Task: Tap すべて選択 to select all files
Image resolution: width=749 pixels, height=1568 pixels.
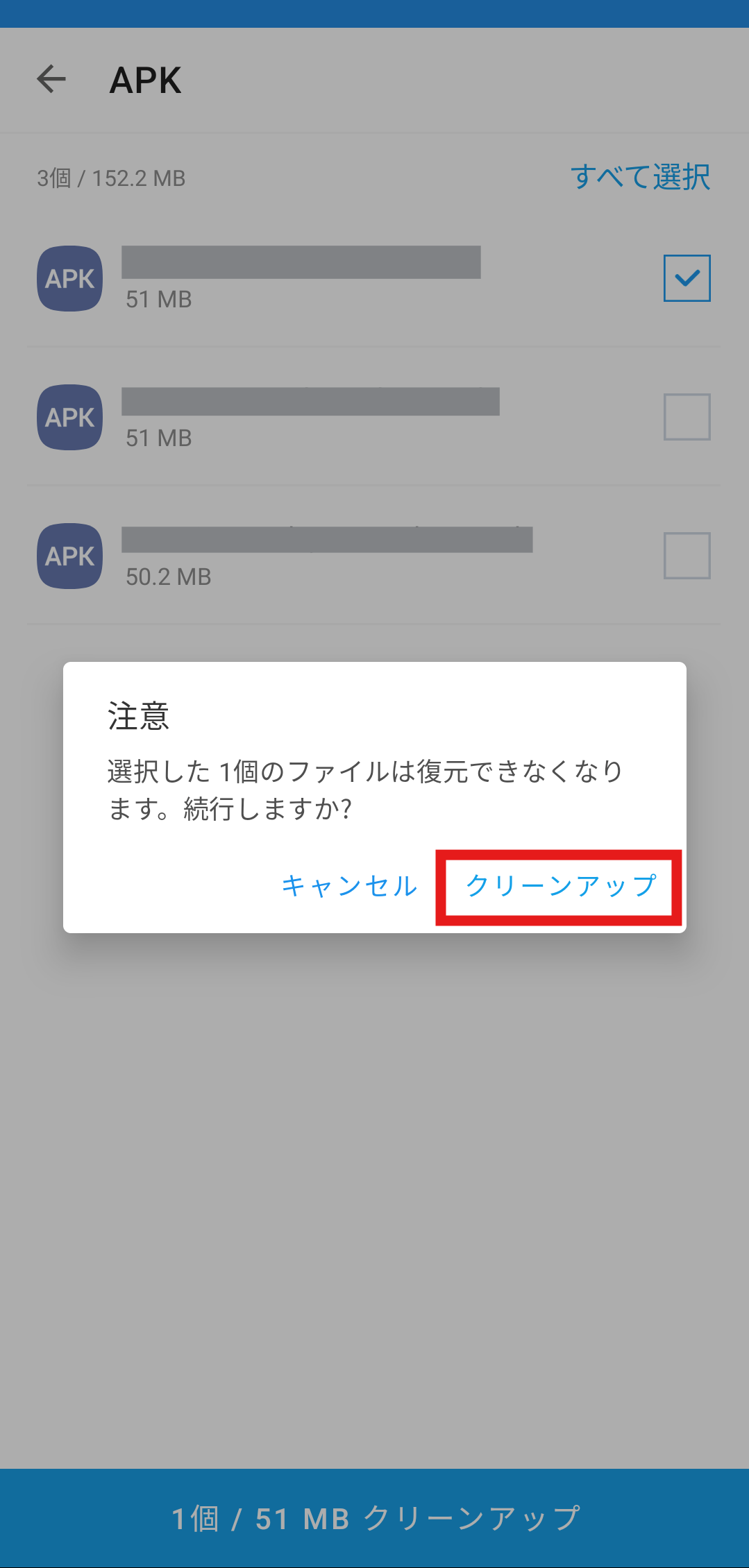Action: (640, 177)
